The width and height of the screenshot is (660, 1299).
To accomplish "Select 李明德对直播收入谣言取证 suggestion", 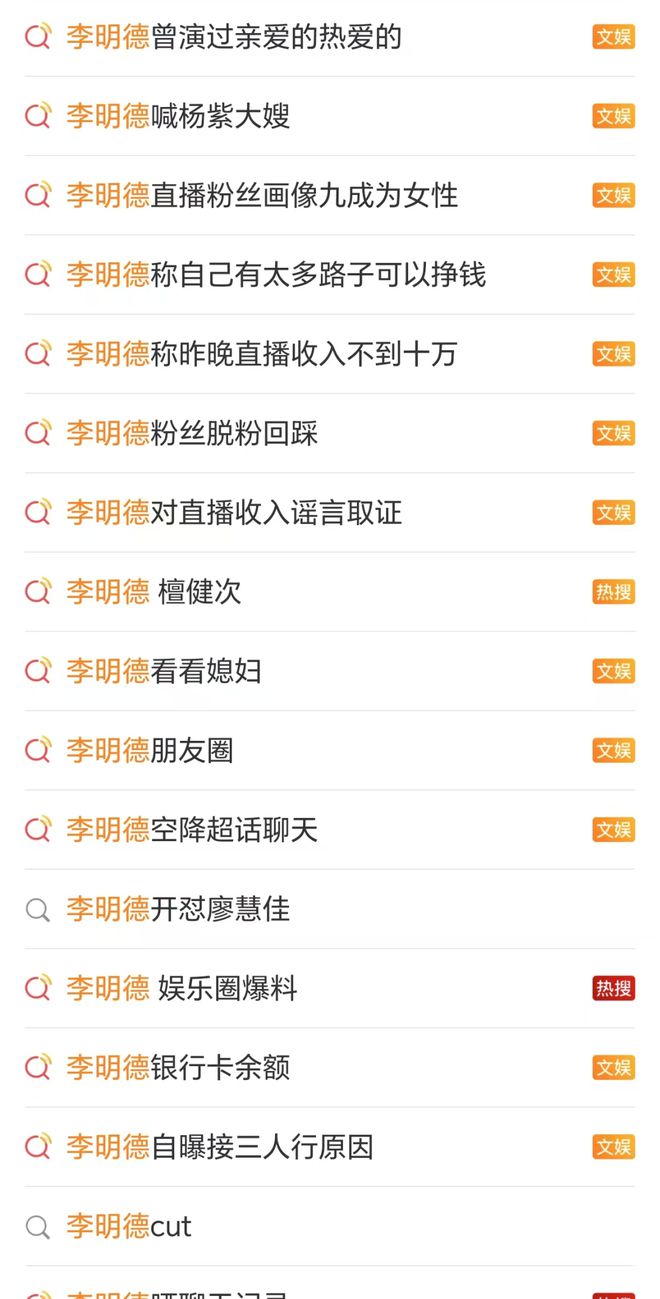I will pos(330,512).
